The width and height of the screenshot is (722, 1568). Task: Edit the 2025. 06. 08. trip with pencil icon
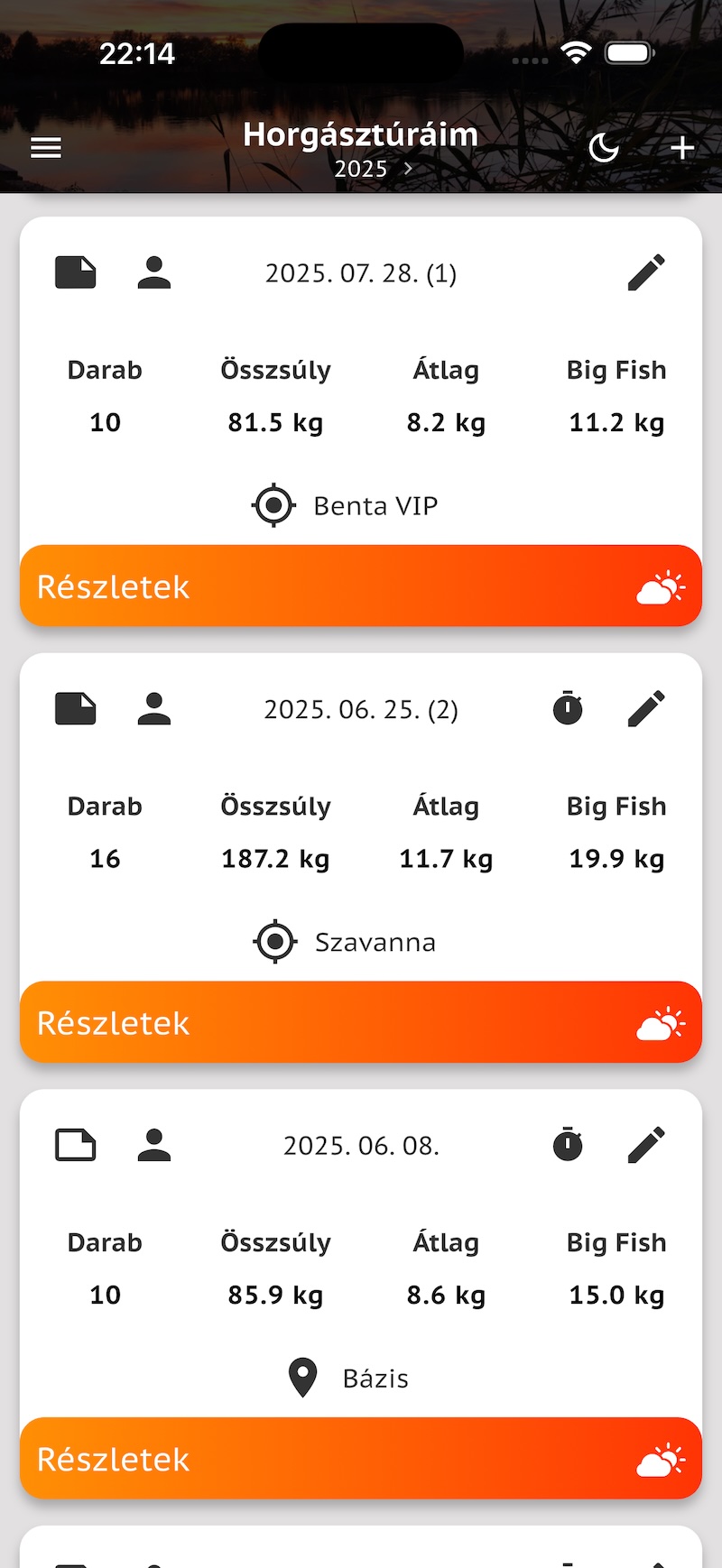(x=646, y=1144)
